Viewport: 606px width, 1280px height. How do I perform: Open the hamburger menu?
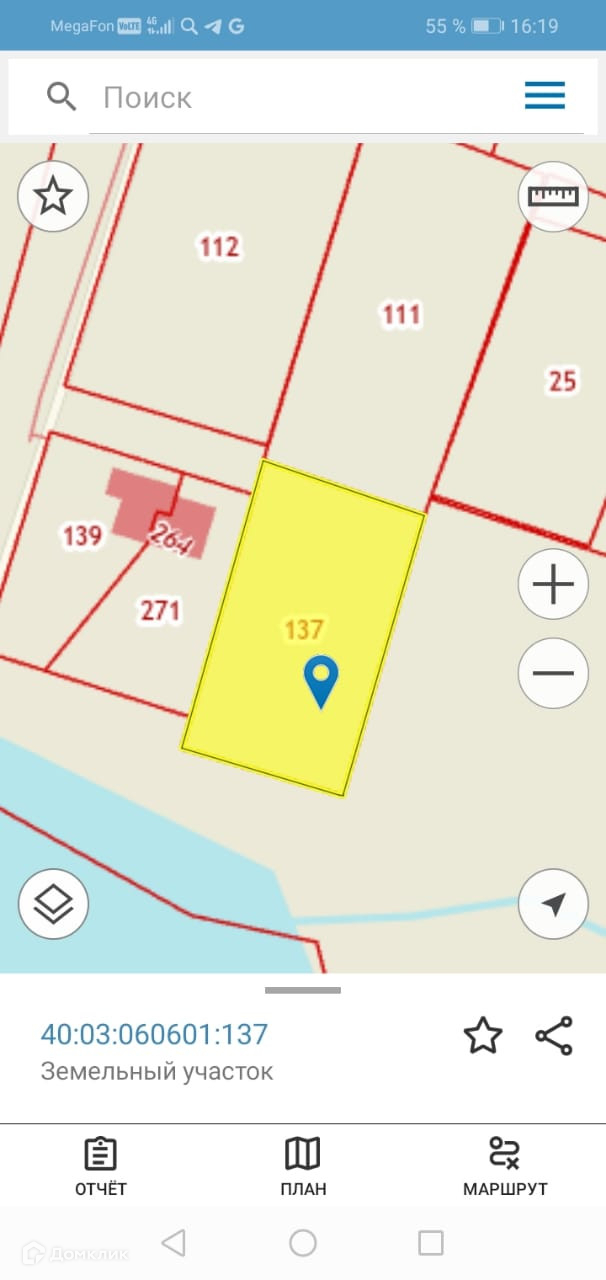(x=545, y=96)
